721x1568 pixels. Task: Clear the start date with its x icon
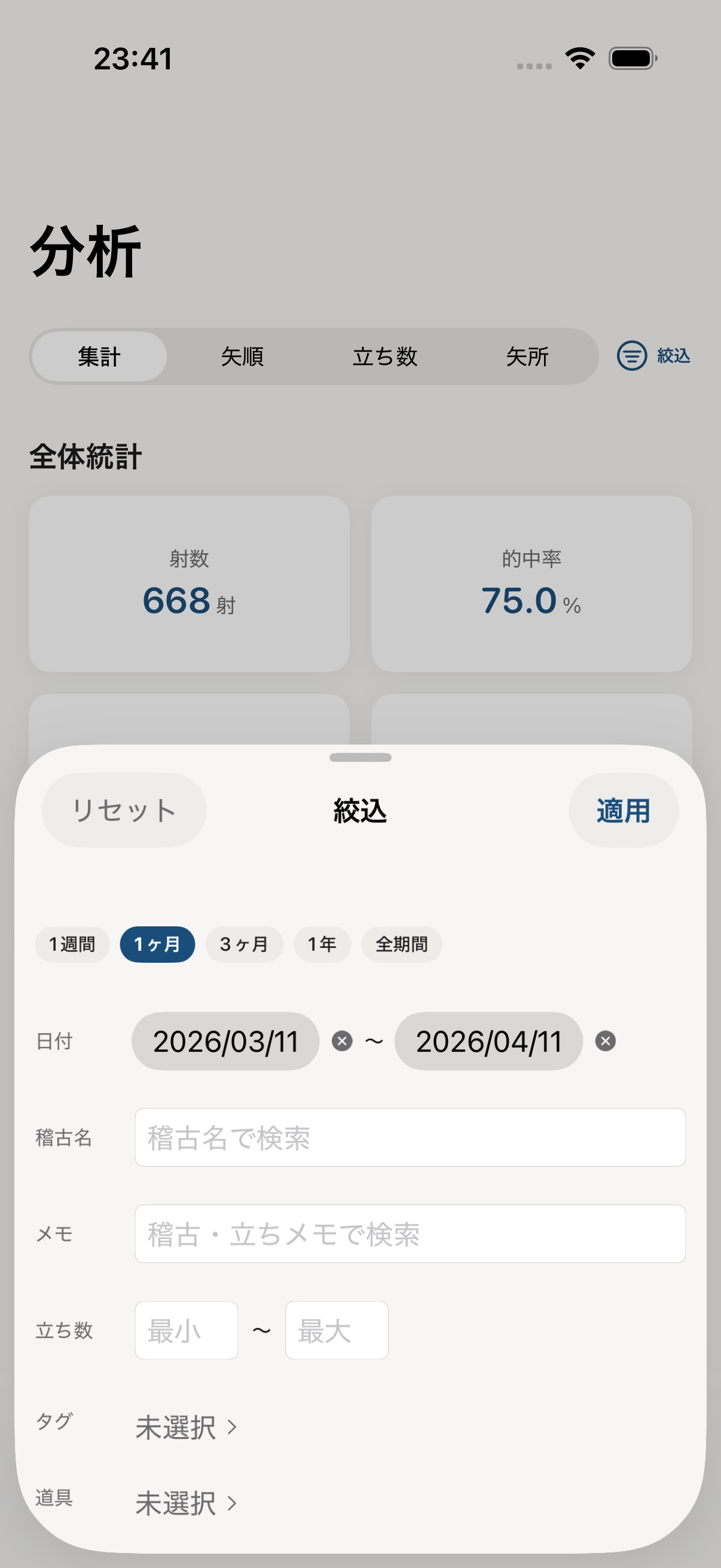pyautogui.click(x=343, y=1041)
